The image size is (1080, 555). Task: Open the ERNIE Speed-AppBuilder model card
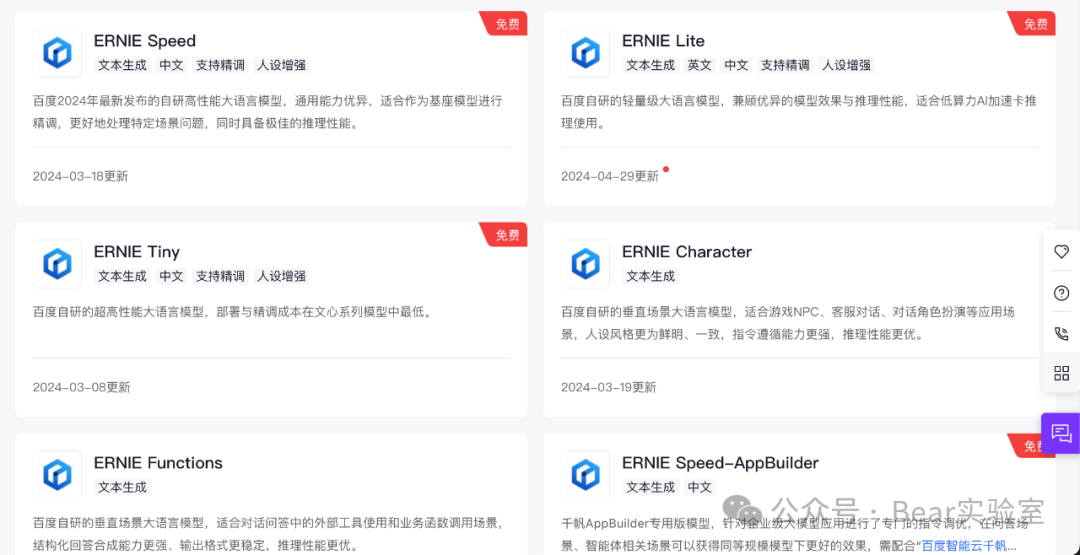tap(720, 463)
